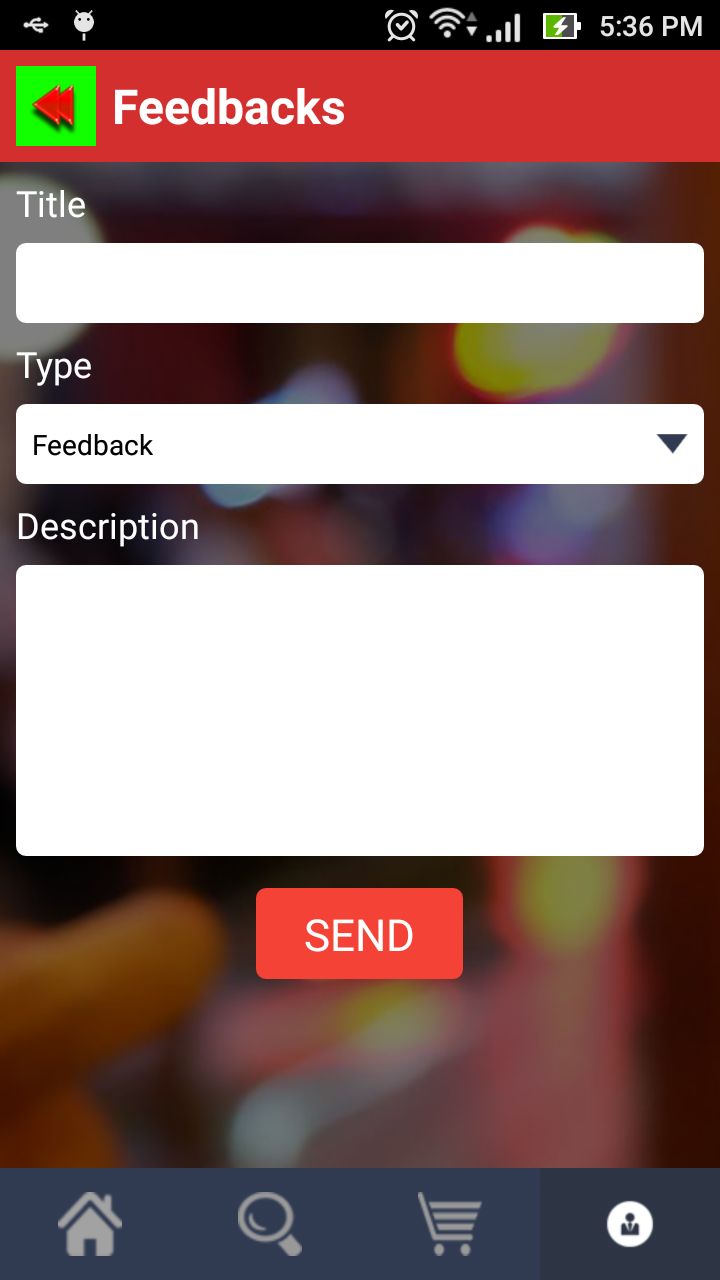The height and width of the screenshot is (1280, 720).
Task: Tap into the Description text box
Action: [360, 710]
